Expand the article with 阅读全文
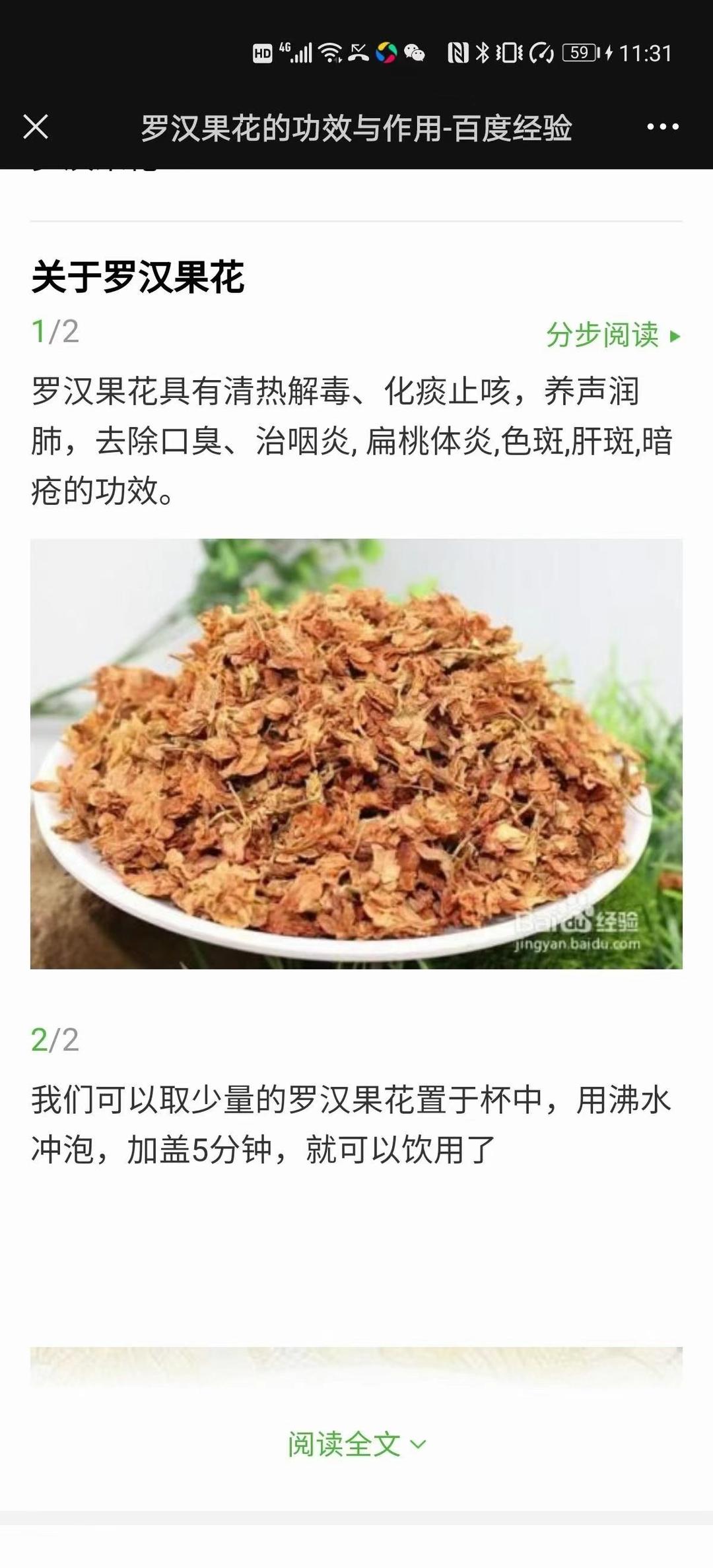This screenshot has height=1568, width=713. click(356, 1444)
